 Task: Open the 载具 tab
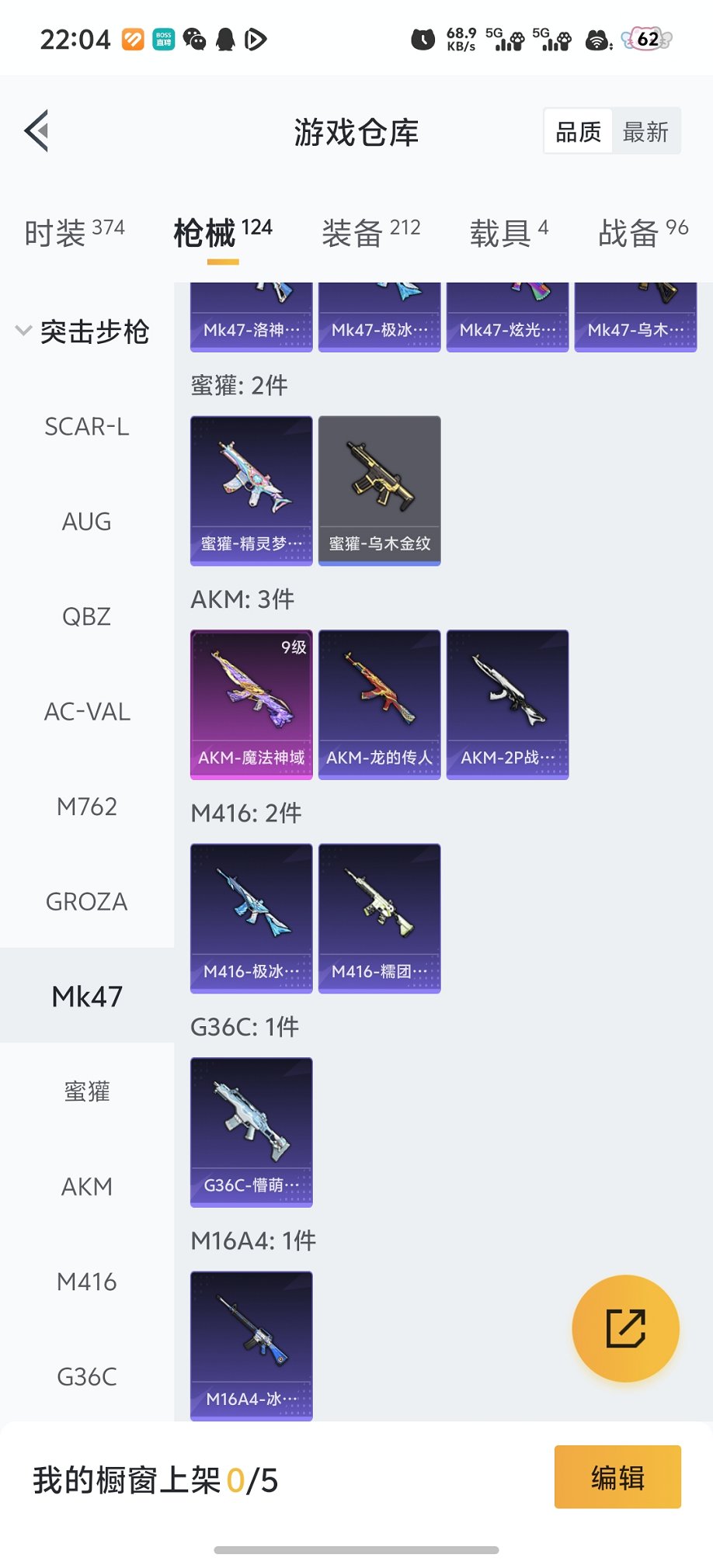[x=508, y=232]
